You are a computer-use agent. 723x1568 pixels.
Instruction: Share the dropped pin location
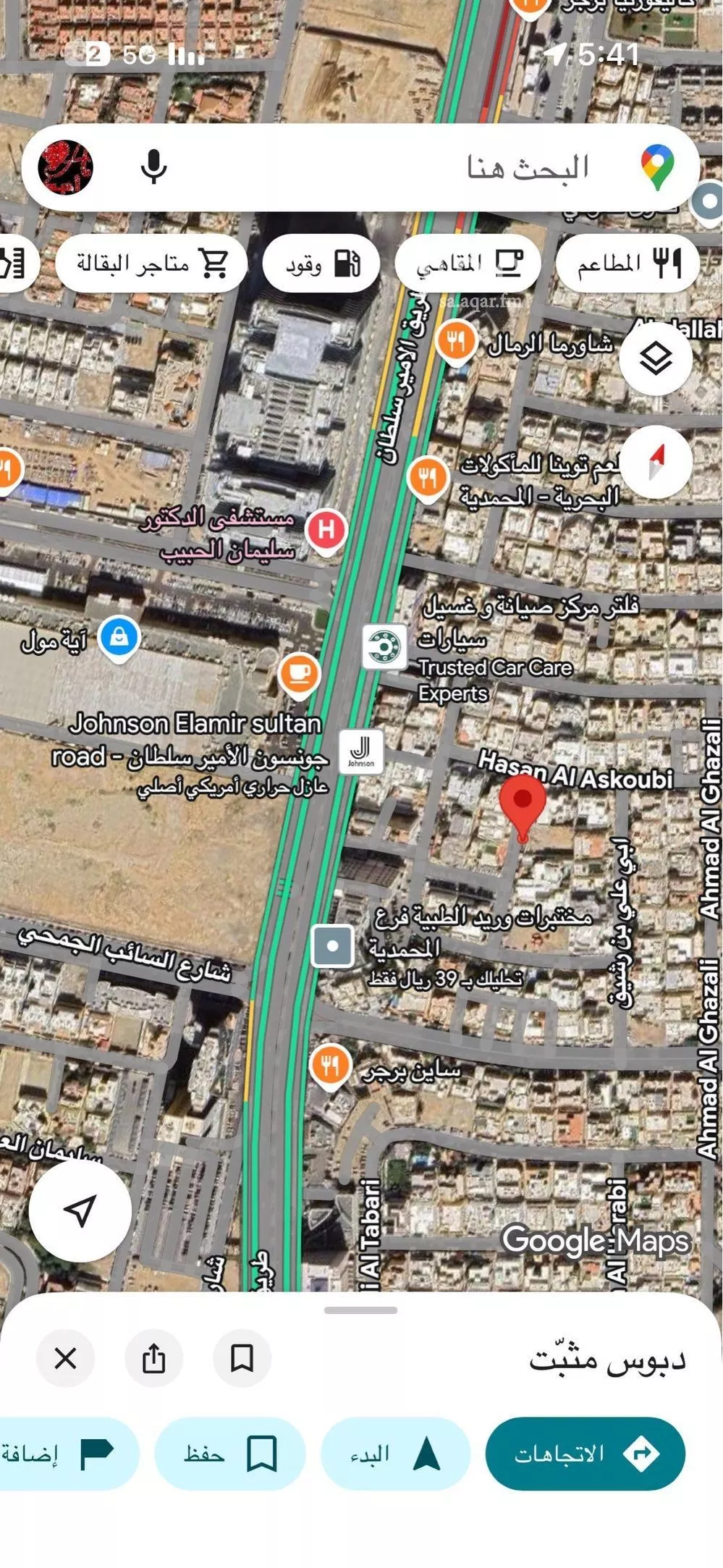pos(153,1359)
